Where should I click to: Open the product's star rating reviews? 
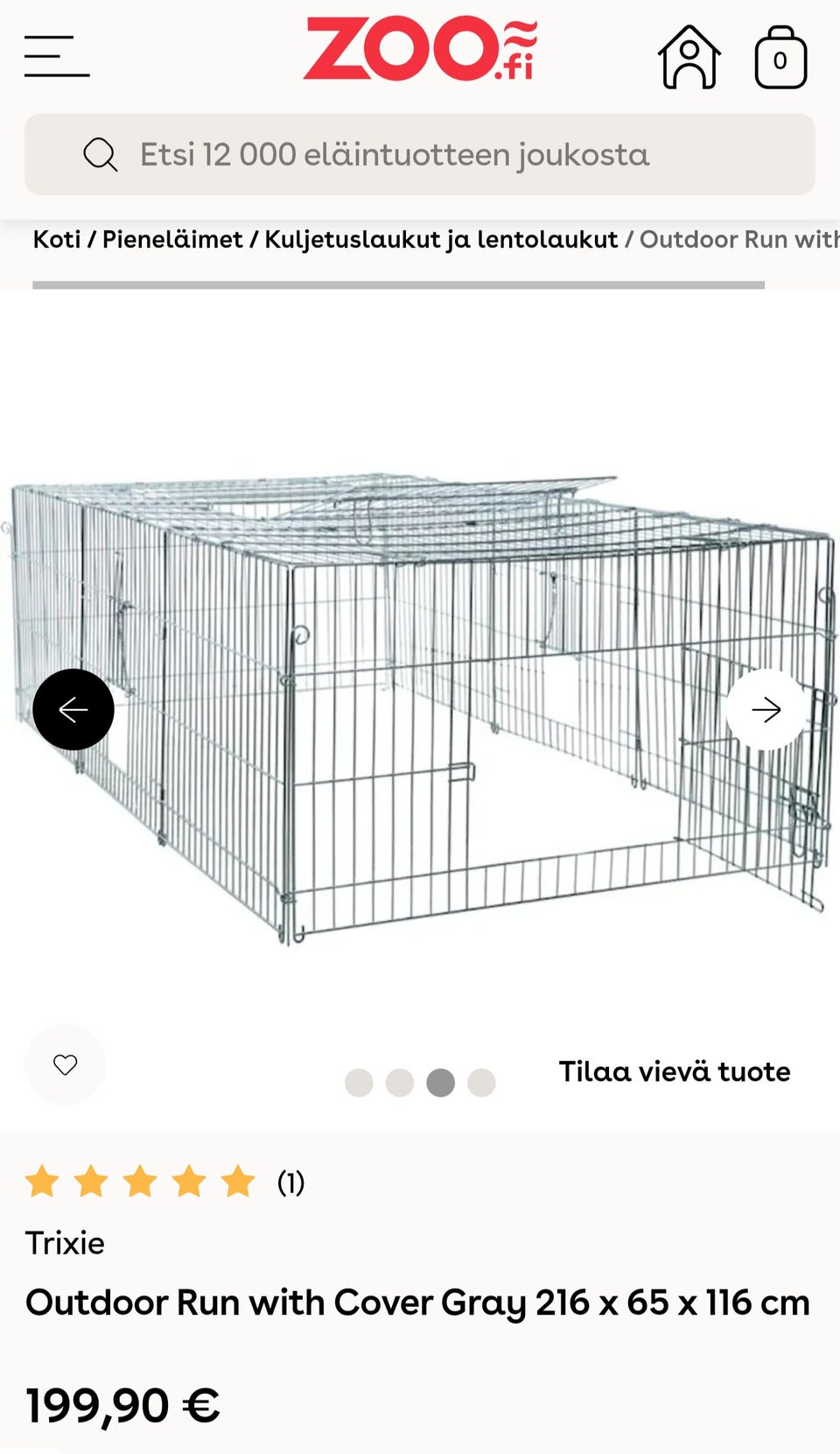140,1183
